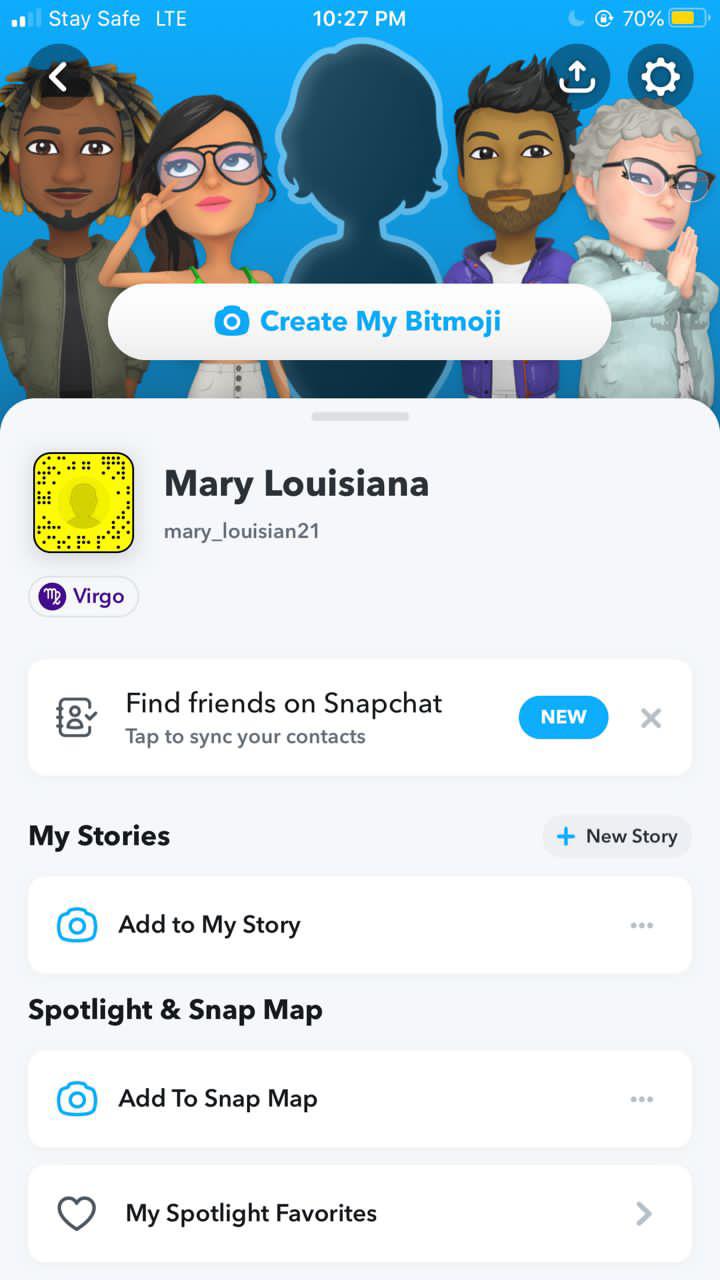Viewport: 720px width, 1280px height.
Task: Open more options for My Story
Action: tap(642, 926)
